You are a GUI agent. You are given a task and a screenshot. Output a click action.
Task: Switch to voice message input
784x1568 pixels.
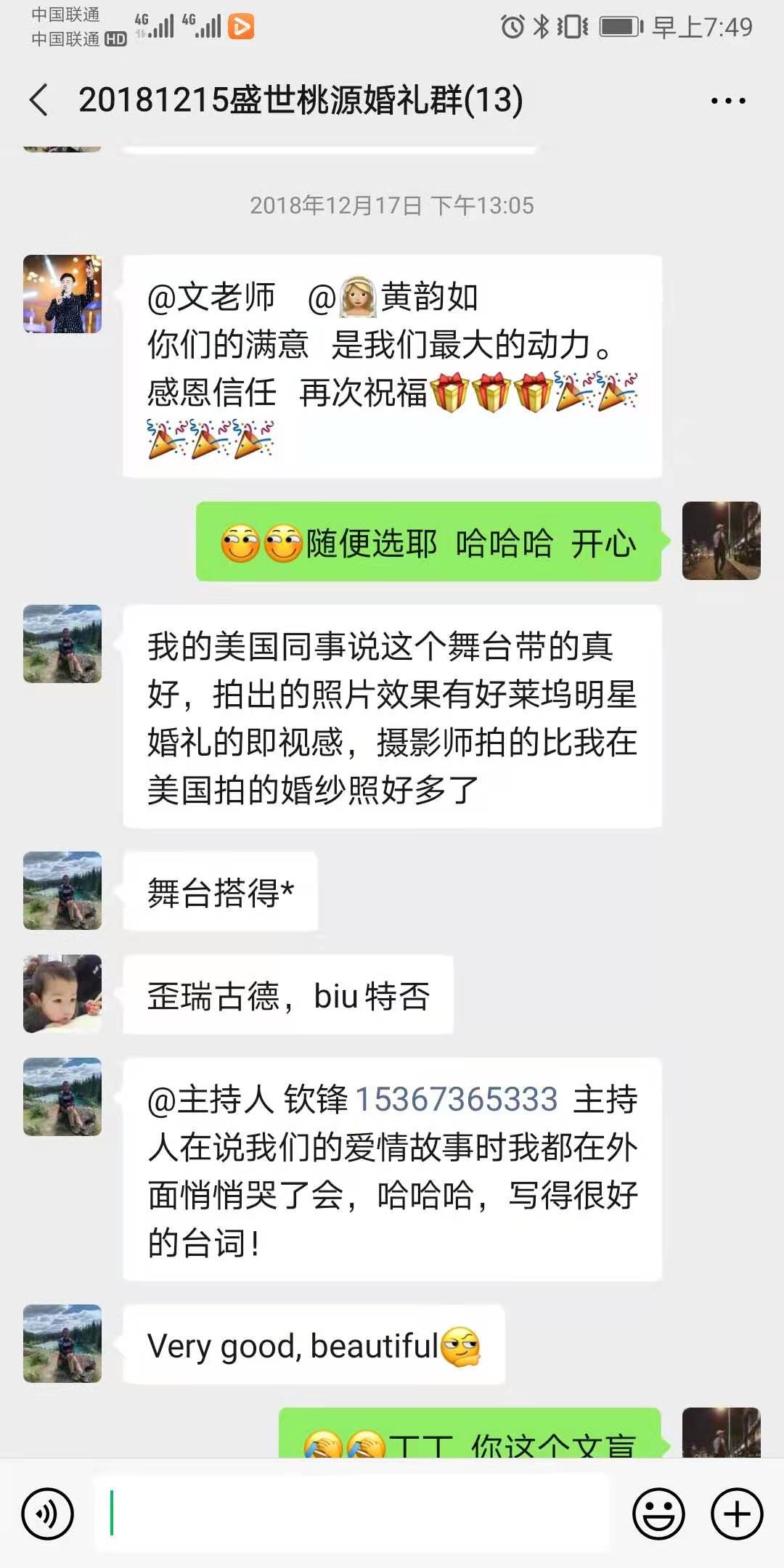(x=48, y=1514)
